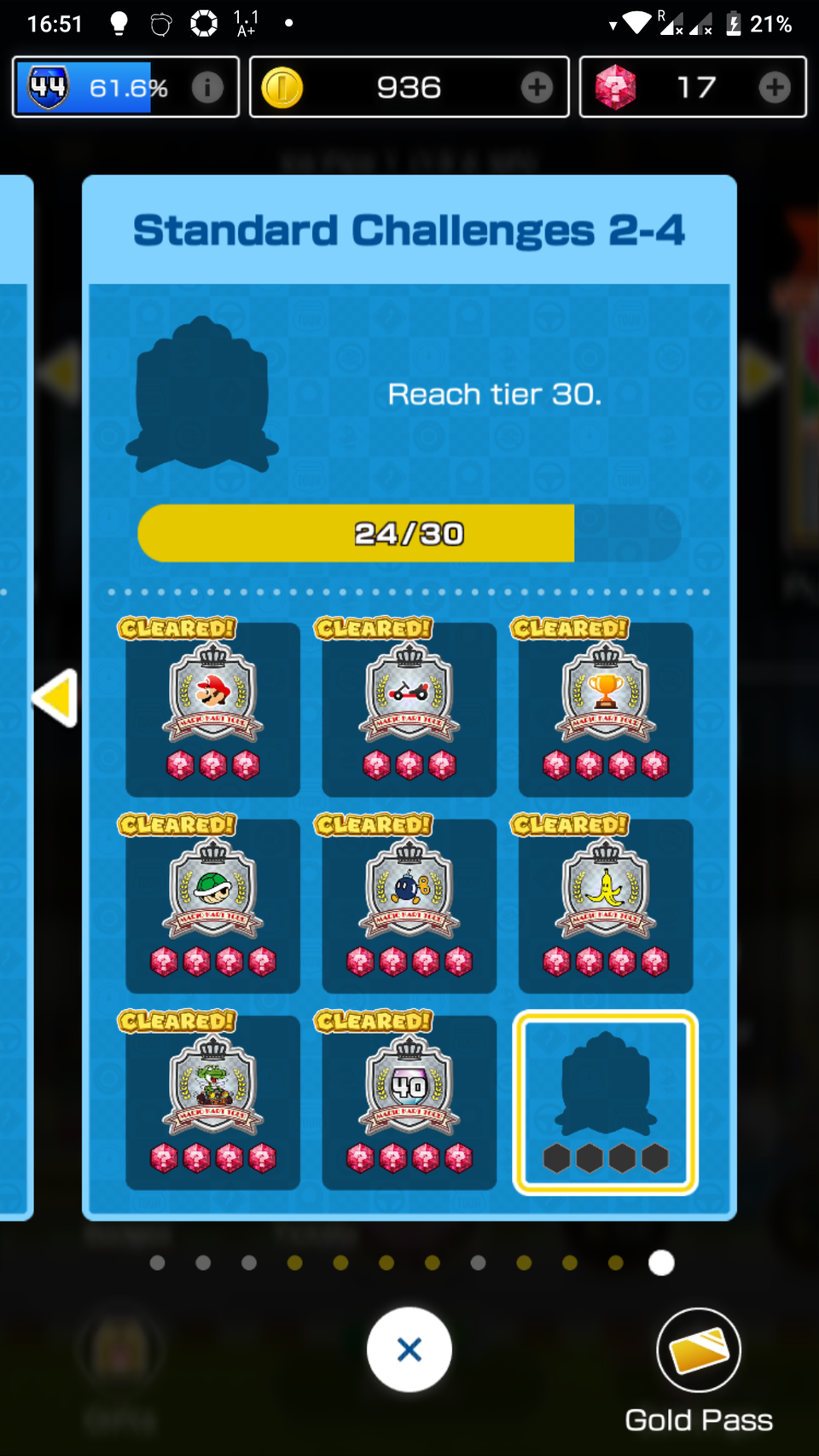Viewport: 819px width, 1456px height.
Task: Add more coins with the plus button
Action: click(537, 87)
